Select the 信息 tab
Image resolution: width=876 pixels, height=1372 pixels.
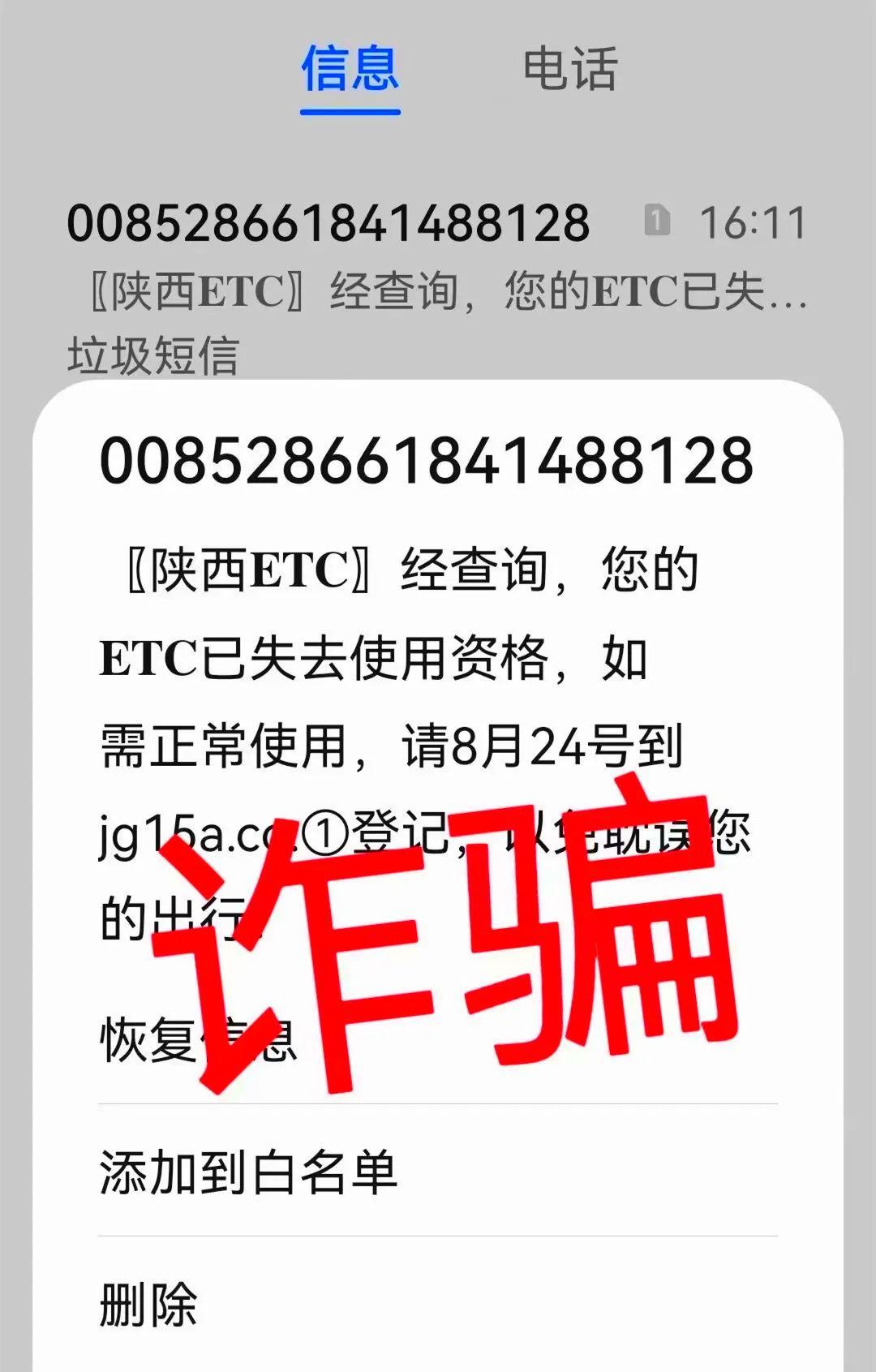[x=350, y=70]
